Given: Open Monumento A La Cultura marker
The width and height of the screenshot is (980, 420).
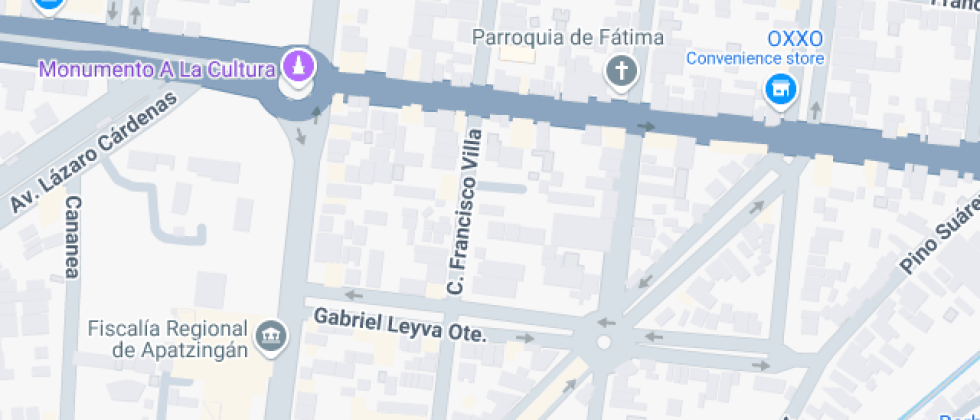Looking at the screenshot, I should [x=296, y=69].
